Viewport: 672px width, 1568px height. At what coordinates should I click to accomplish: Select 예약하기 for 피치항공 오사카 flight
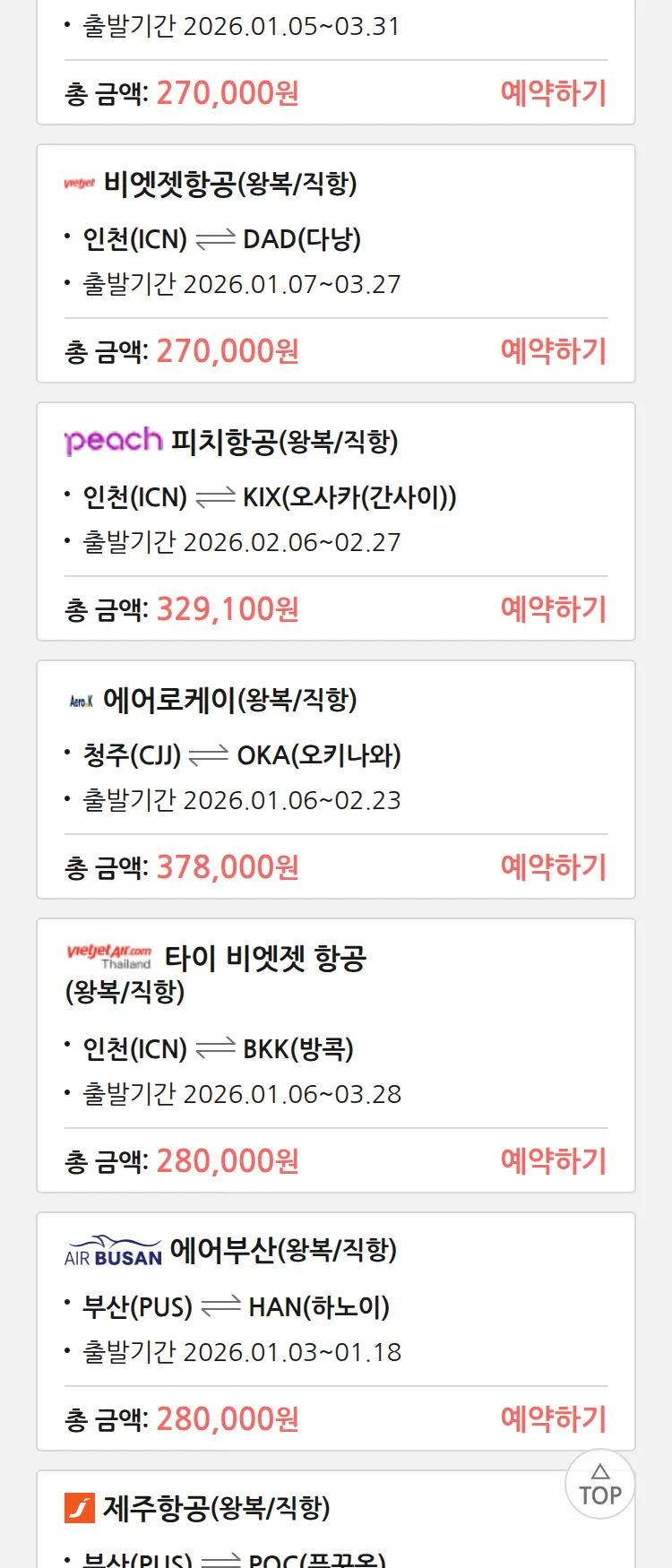tap(553, 609)
